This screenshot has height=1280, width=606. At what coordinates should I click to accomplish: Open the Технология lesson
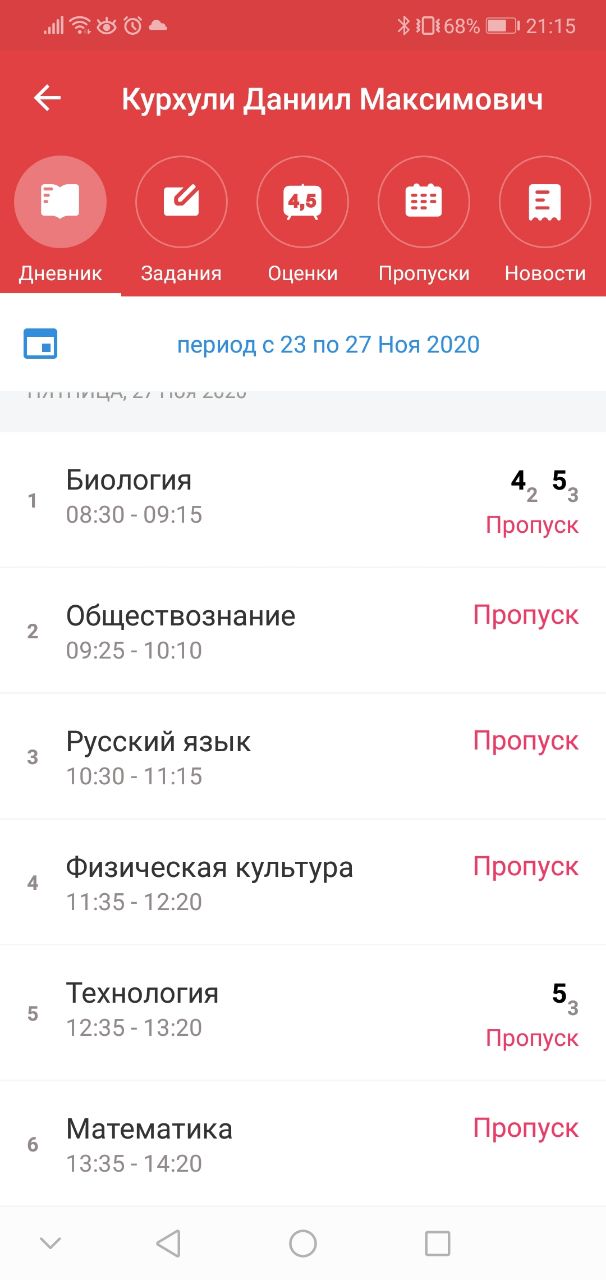[x=303, y=1013]
